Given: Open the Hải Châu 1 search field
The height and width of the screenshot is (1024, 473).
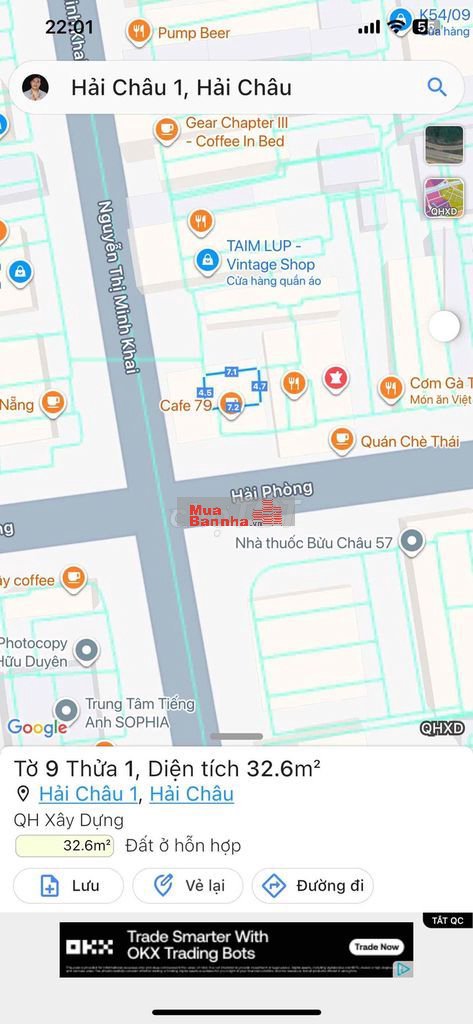Looking at the screenshot, I should [236, 88].
